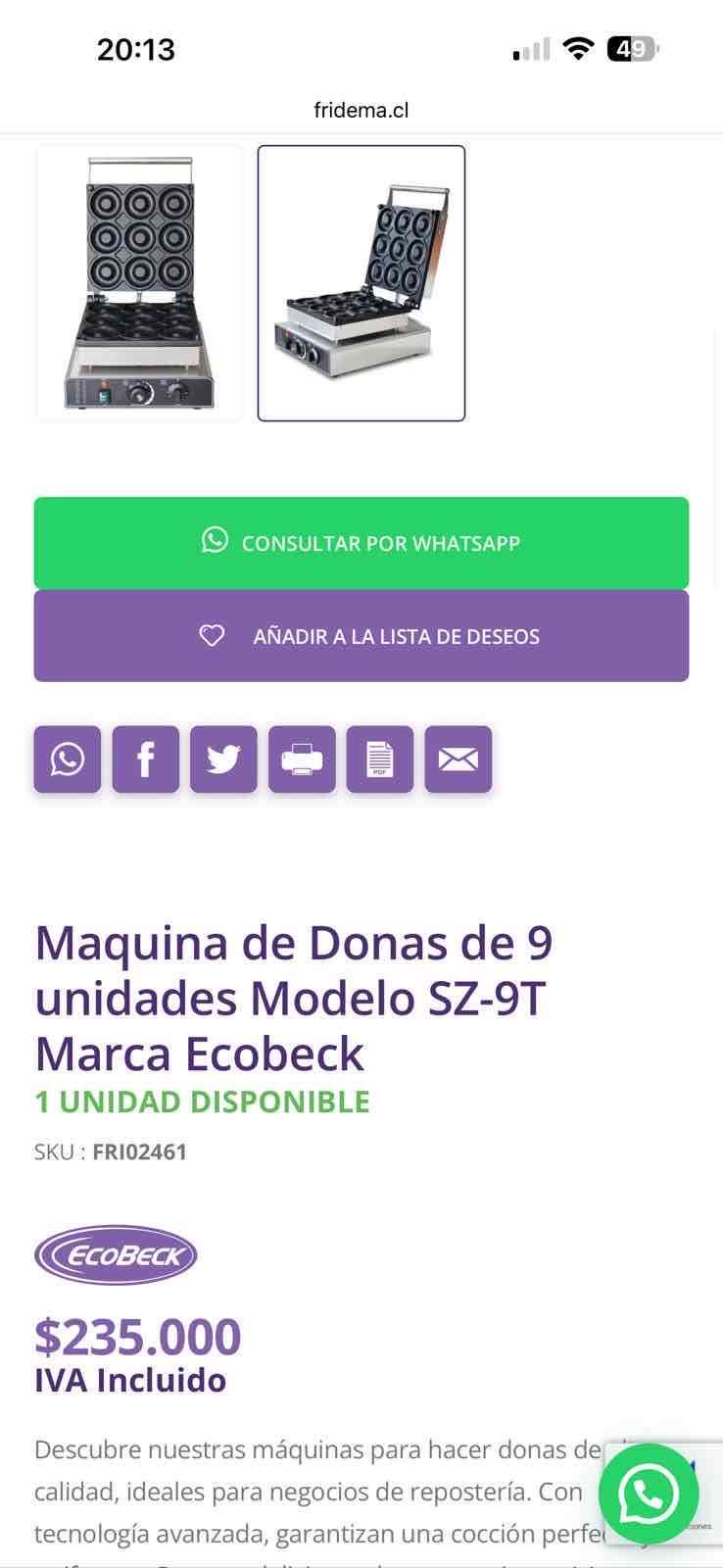Share the donut machine on Facebook
Screen dimensions: 723x1568
pos(145,759)
